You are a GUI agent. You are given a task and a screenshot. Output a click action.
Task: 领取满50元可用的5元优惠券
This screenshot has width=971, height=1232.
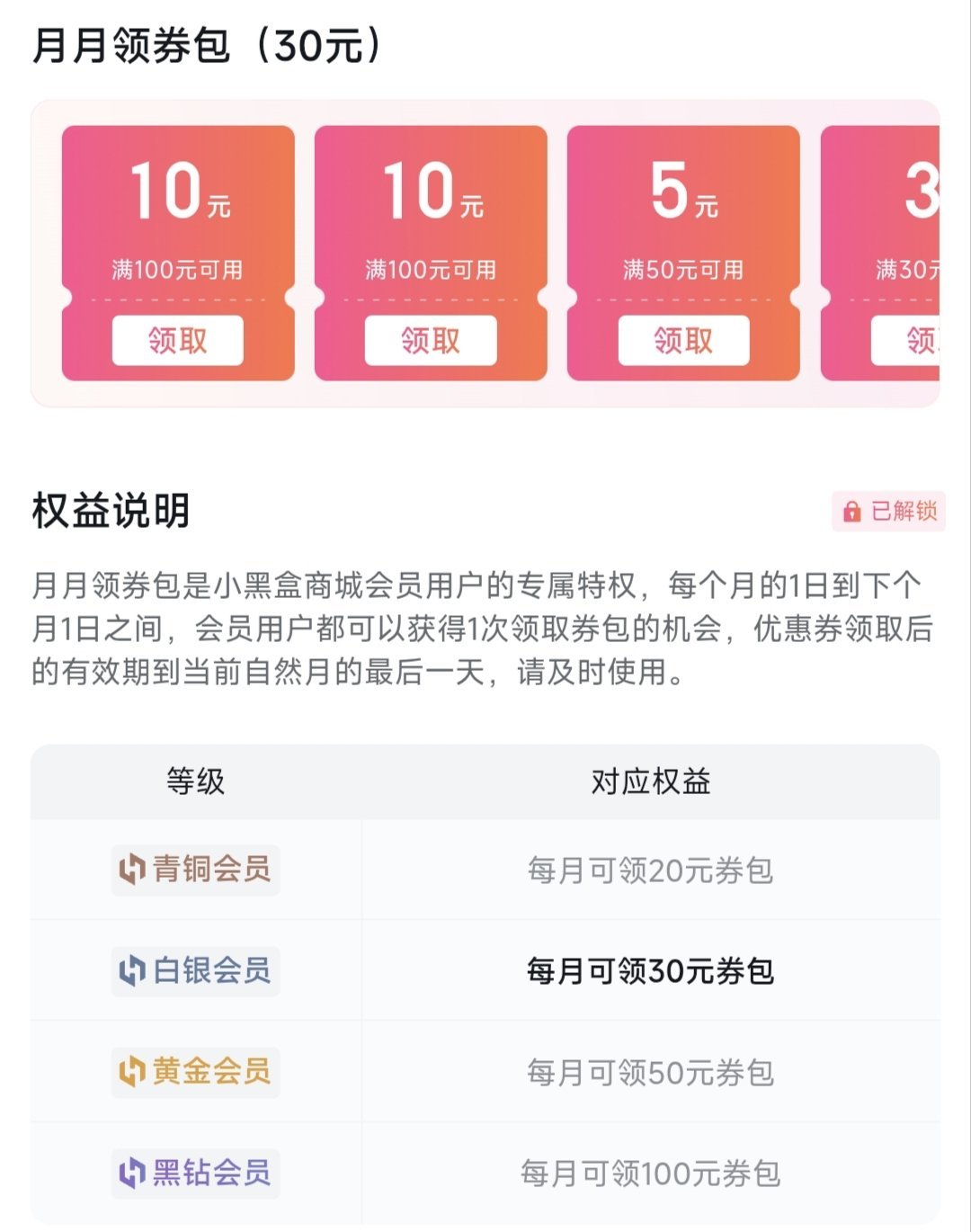click(683, 341)
